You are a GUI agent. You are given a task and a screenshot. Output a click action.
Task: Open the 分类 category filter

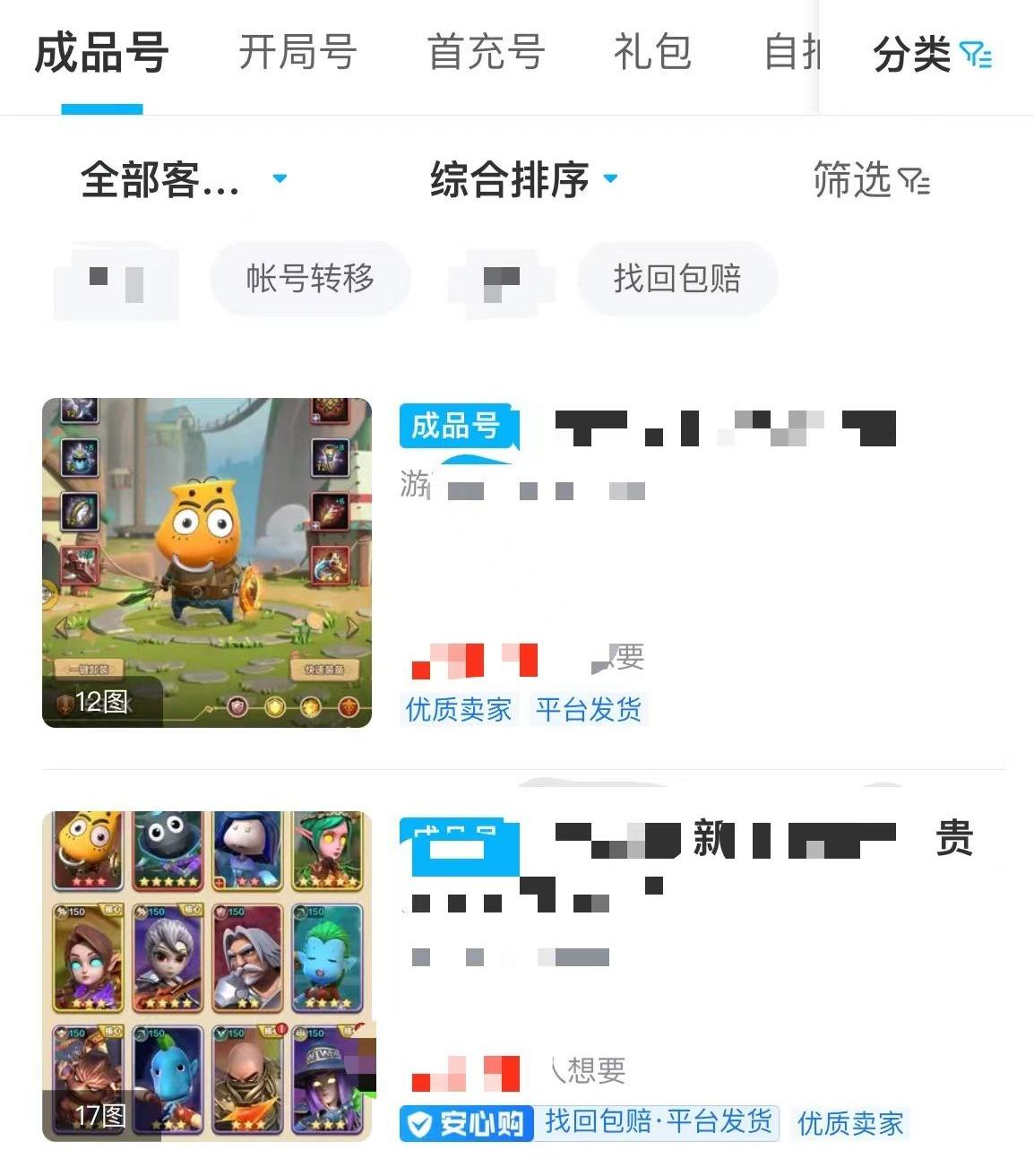pyautogui.click(x=932, y=55)
